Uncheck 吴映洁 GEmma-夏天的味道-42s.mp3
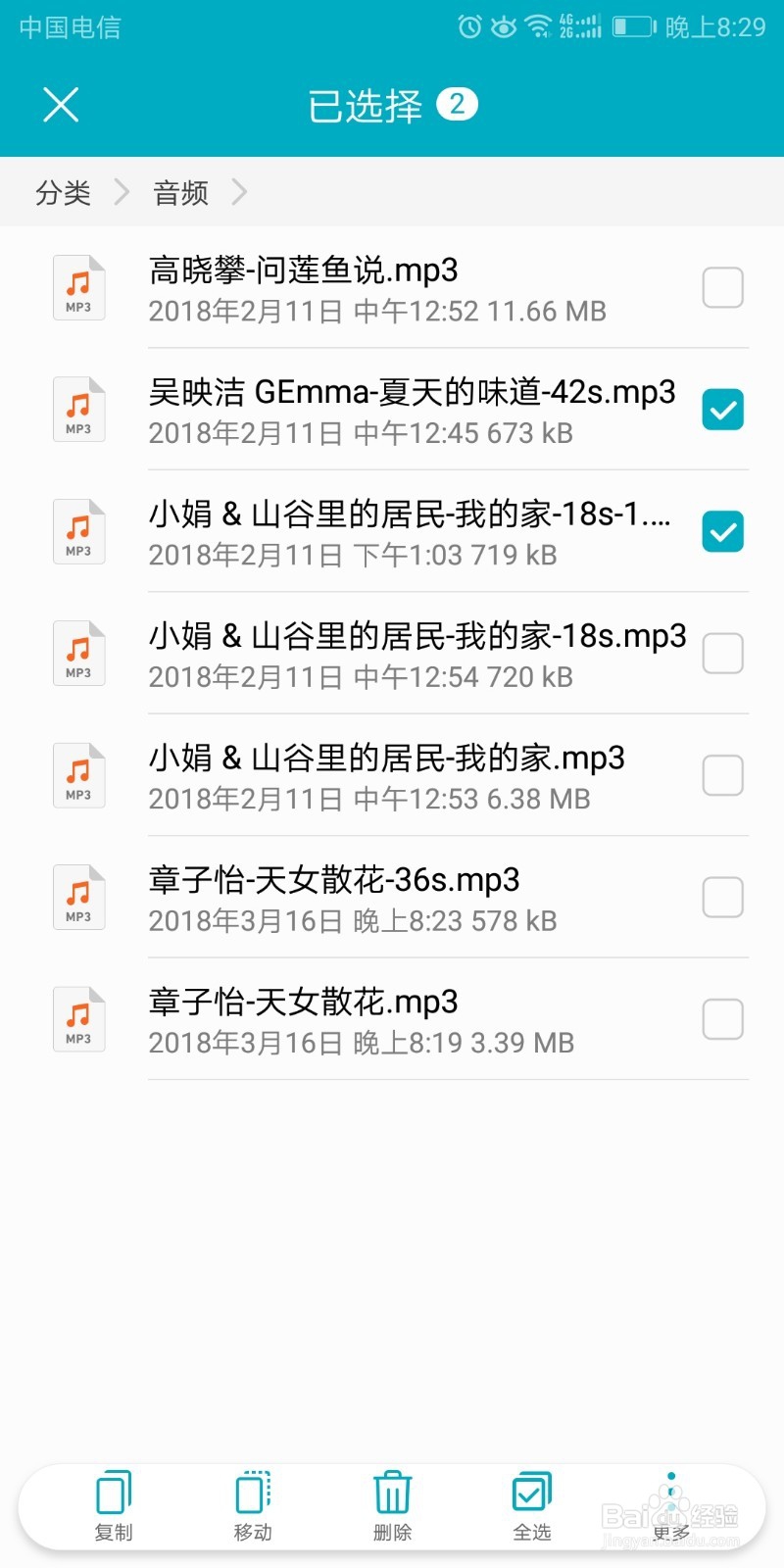Viewport: 784px width, 1568px height. click(723, 410)
